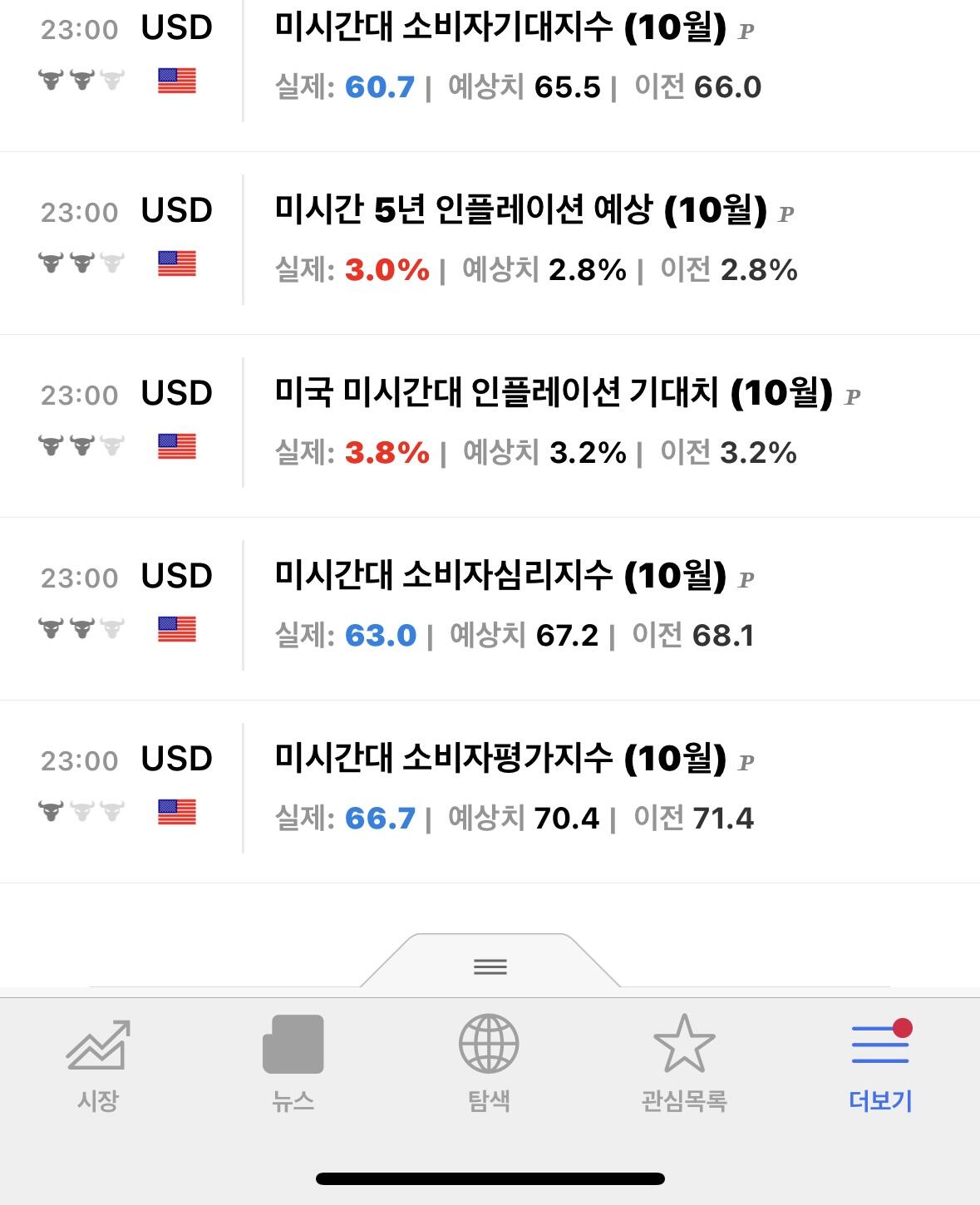Tap the 미시간대 소비자평가지수 event row
Viewport: 980px width, 1205px height.
point(501,759)
